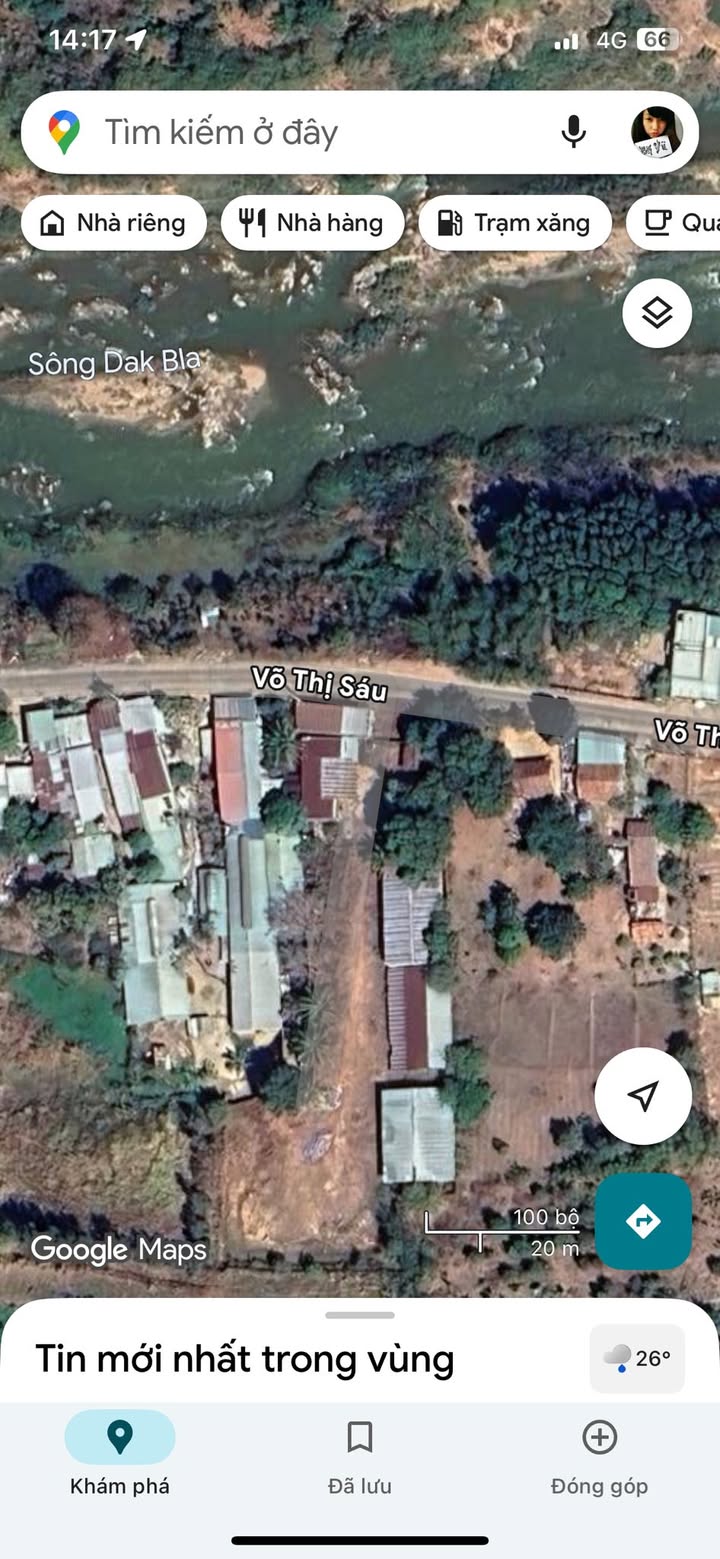Switch to the "Đã lưu" tab
The height and width of the screenshot is (1559, 720).
point(360,1458)
